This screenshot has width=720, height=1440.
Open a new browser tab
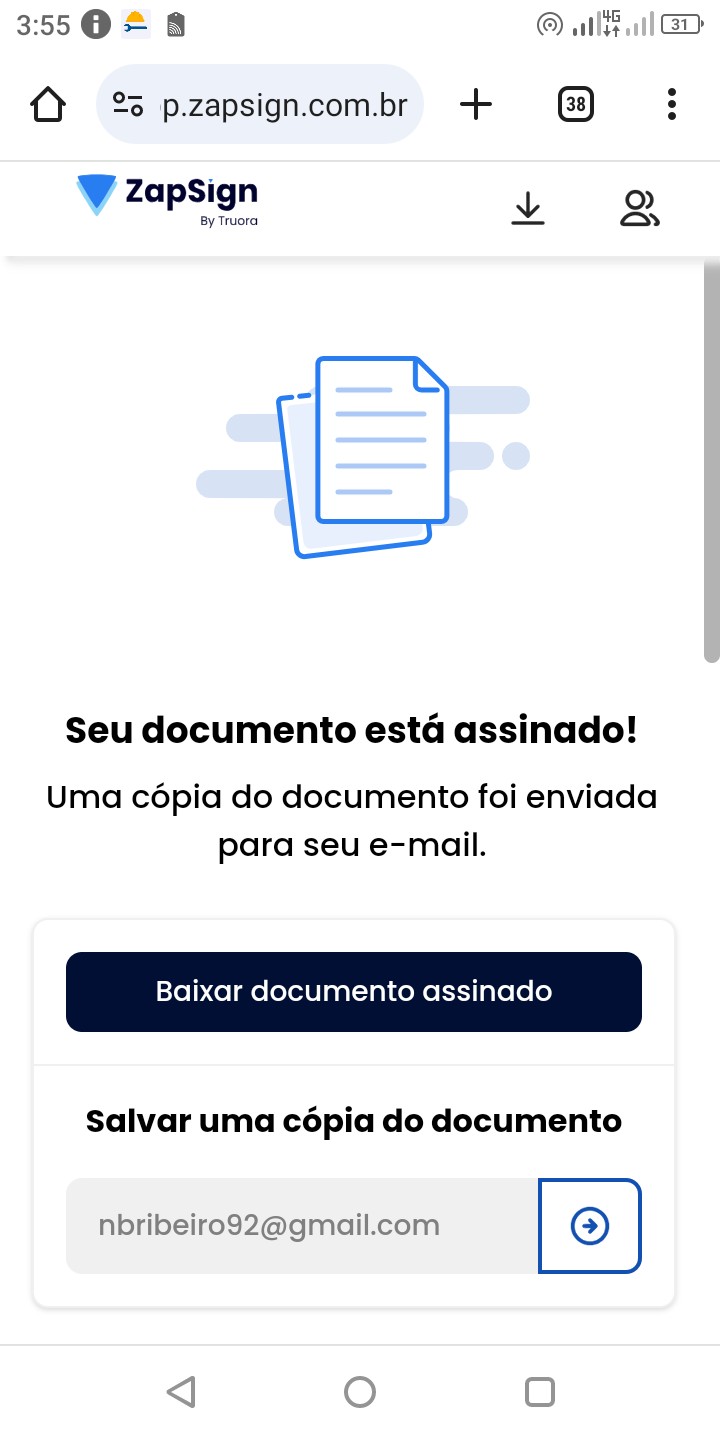pyautogui.click(x=476, y=104)
